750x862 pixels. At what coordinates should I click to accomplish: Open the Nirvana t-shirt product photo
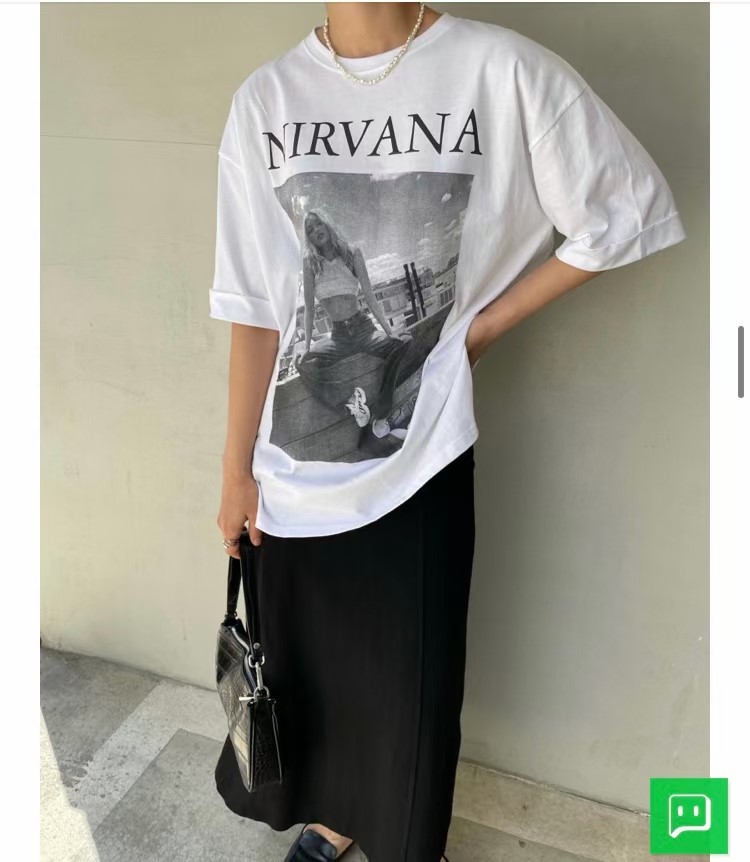(375, 430)
